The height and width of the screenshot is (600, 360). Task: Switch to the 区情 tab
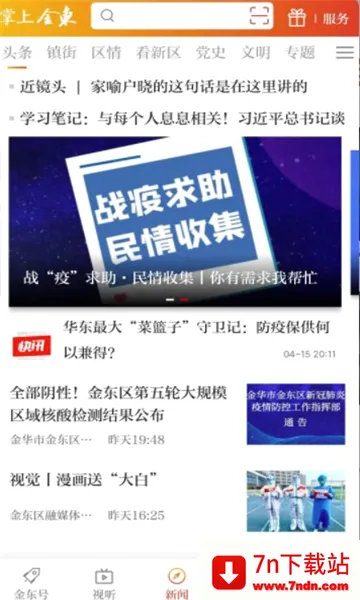click(x=106, y=52)
